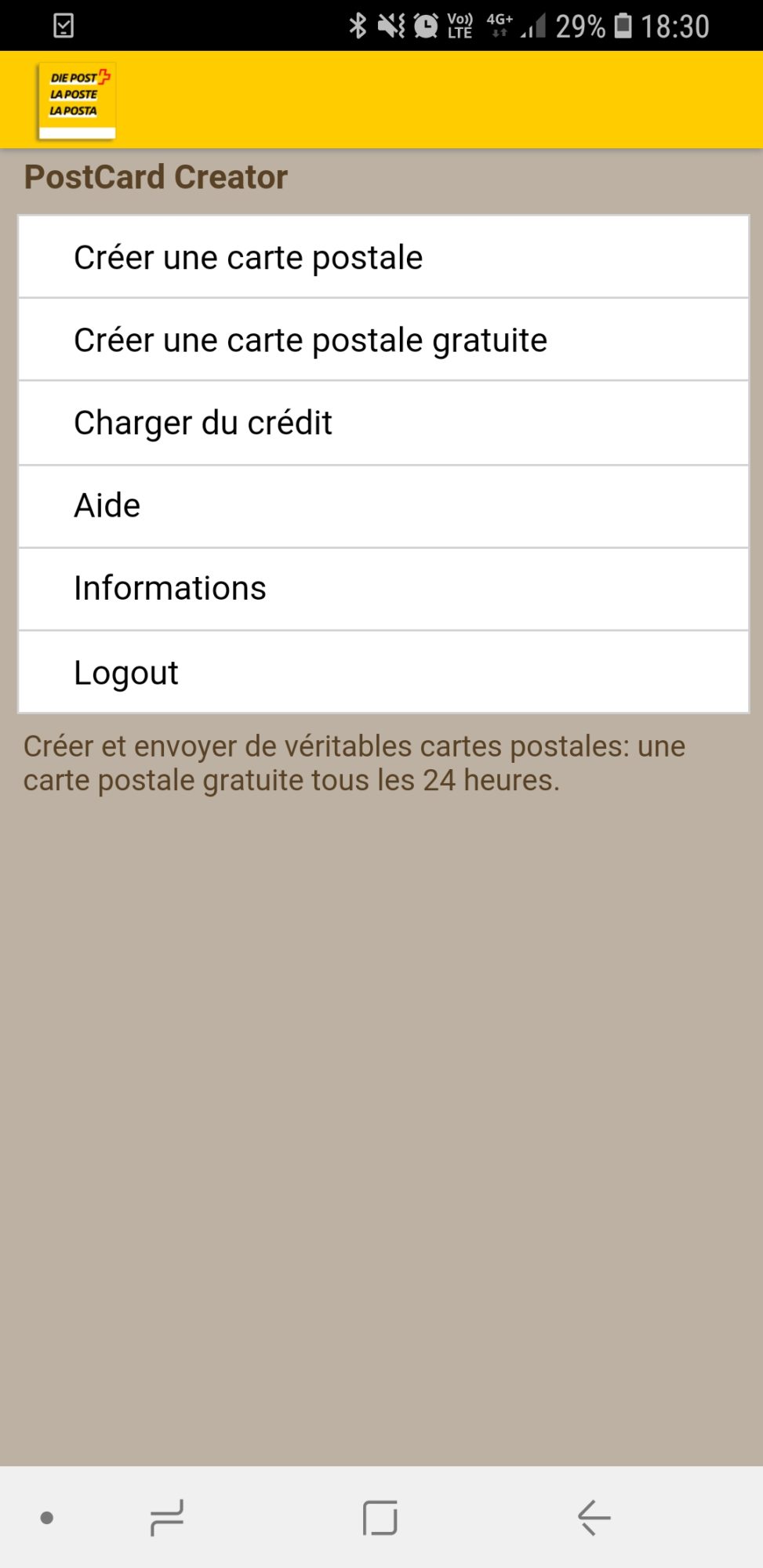Select Créer une carte postale gratuite

point(383,340)
